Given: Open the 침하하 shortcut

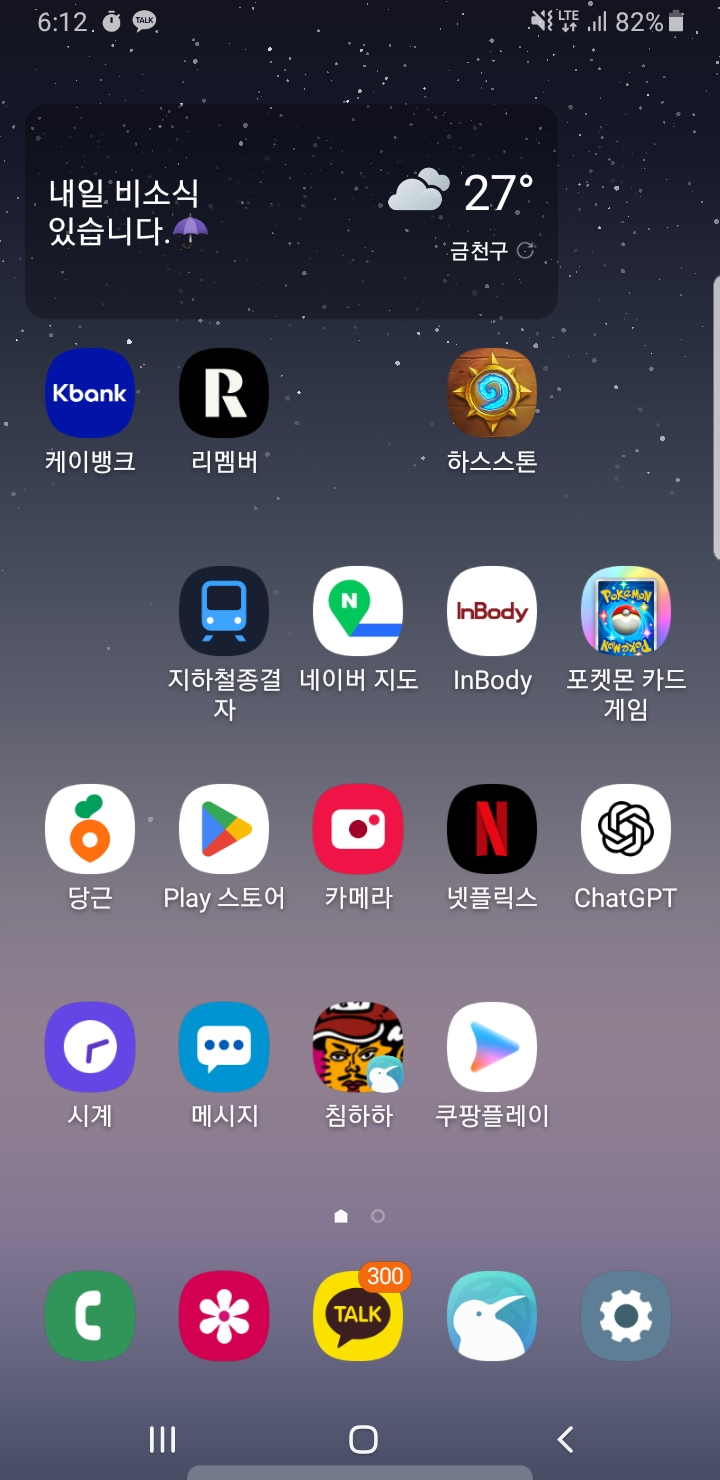Looking at the screenshot, I should (358, 1047).
